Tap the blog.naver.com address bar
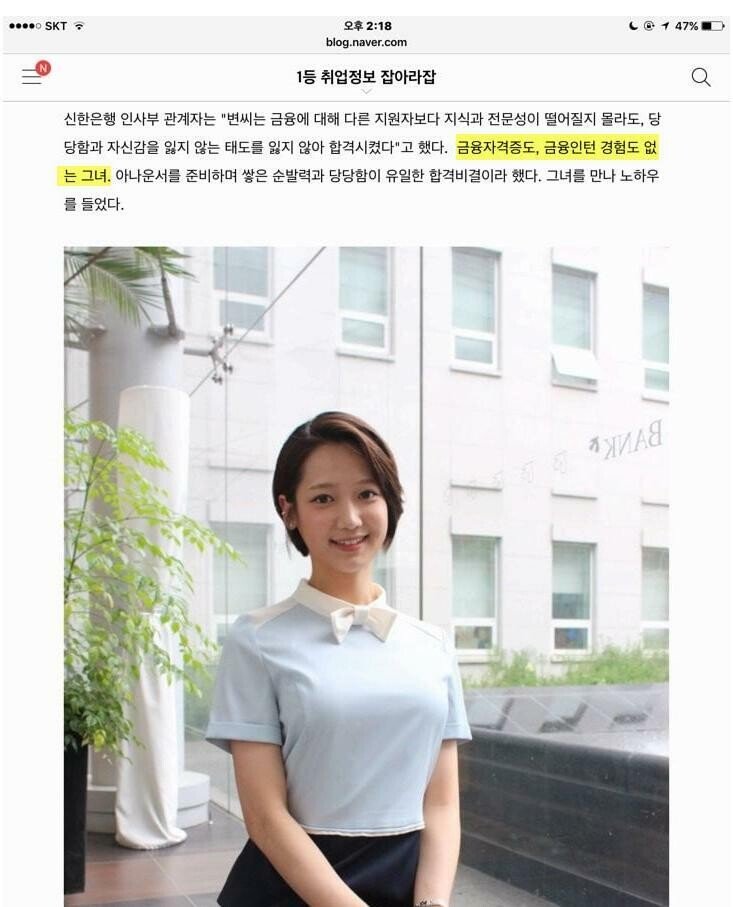Viewport: 733px width, 907px height. (366, 42)
